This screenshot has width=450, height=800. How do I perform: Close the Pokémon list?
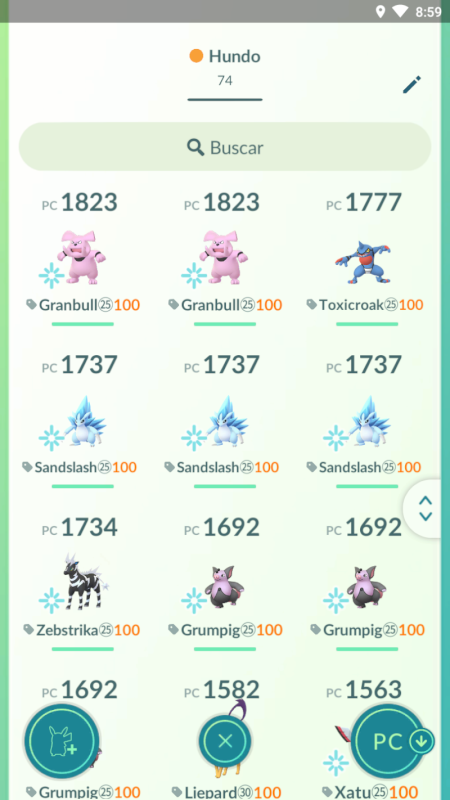(225, 741)
